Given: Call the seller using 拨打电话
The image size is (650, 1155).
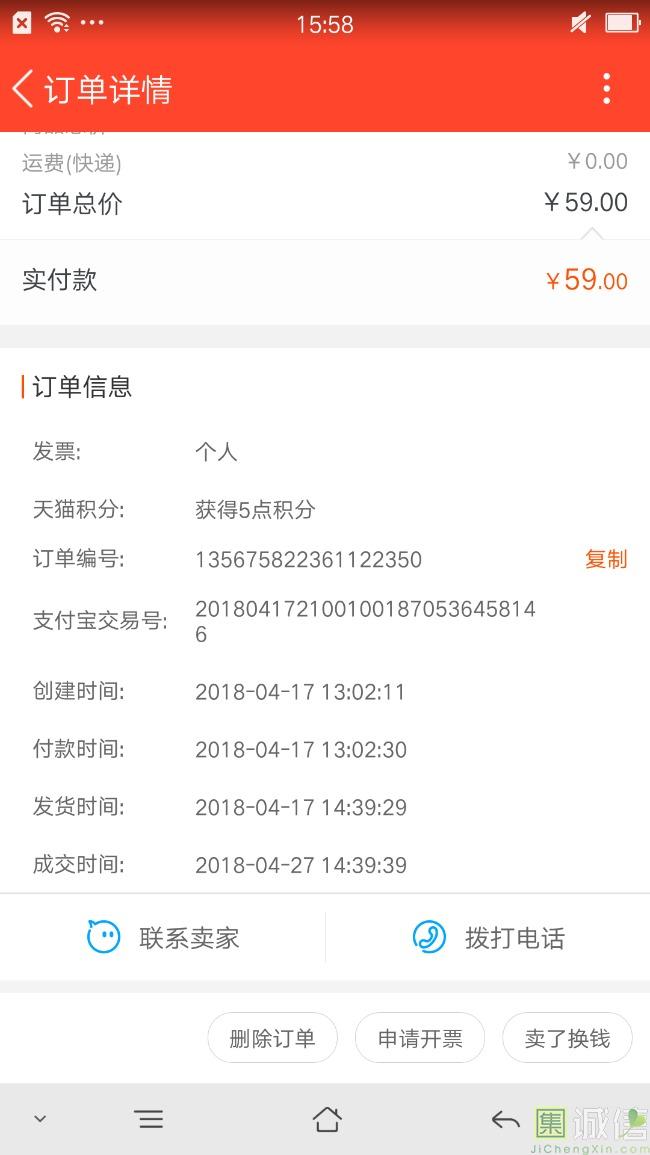Looking at the screenshot, I should [x=489, y=938].
